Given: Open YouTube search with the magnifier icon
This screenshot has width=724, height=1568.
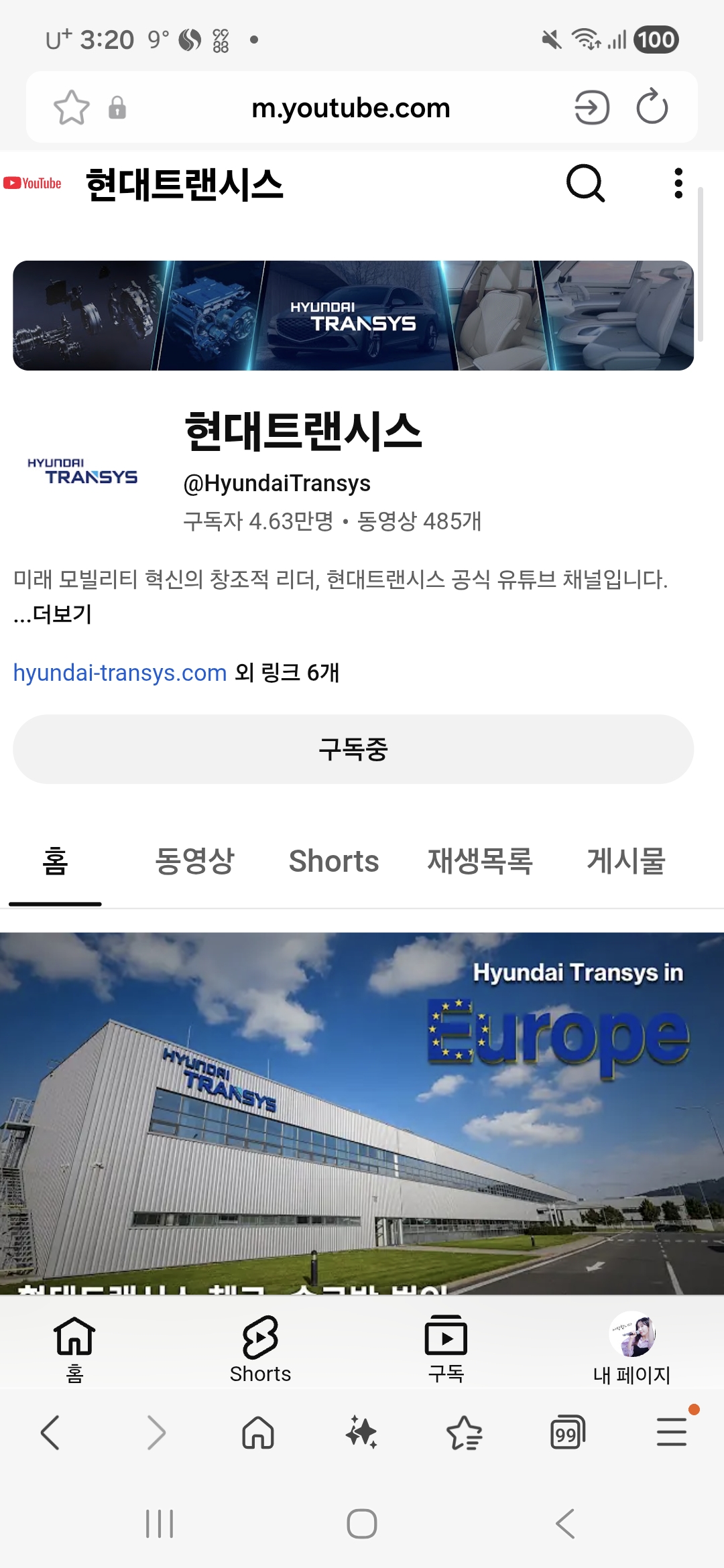Looking at the screenshot, I should pos(585,183).
